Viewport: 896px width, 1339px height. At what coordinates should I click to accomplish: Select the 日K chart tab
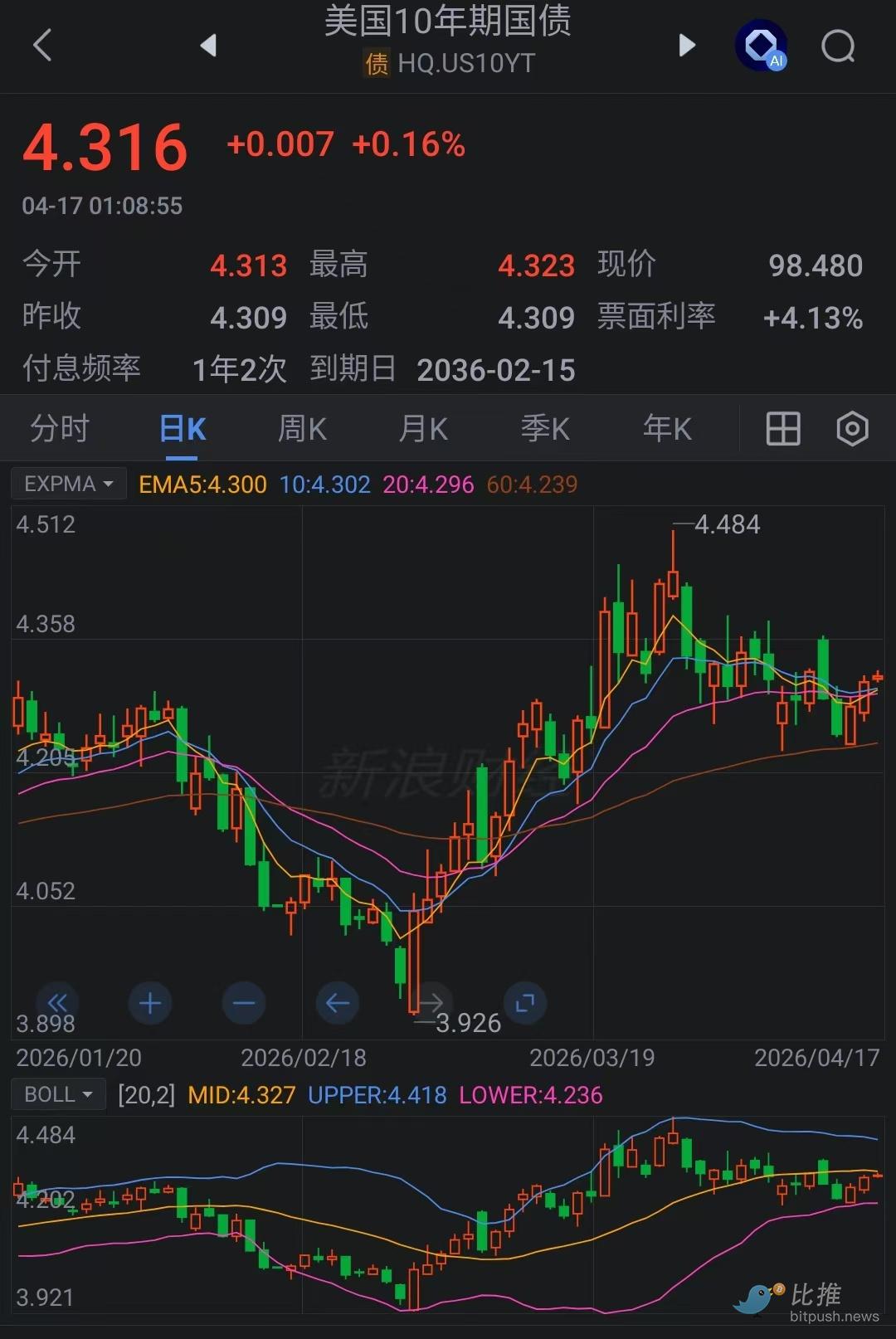click(182, 429)
